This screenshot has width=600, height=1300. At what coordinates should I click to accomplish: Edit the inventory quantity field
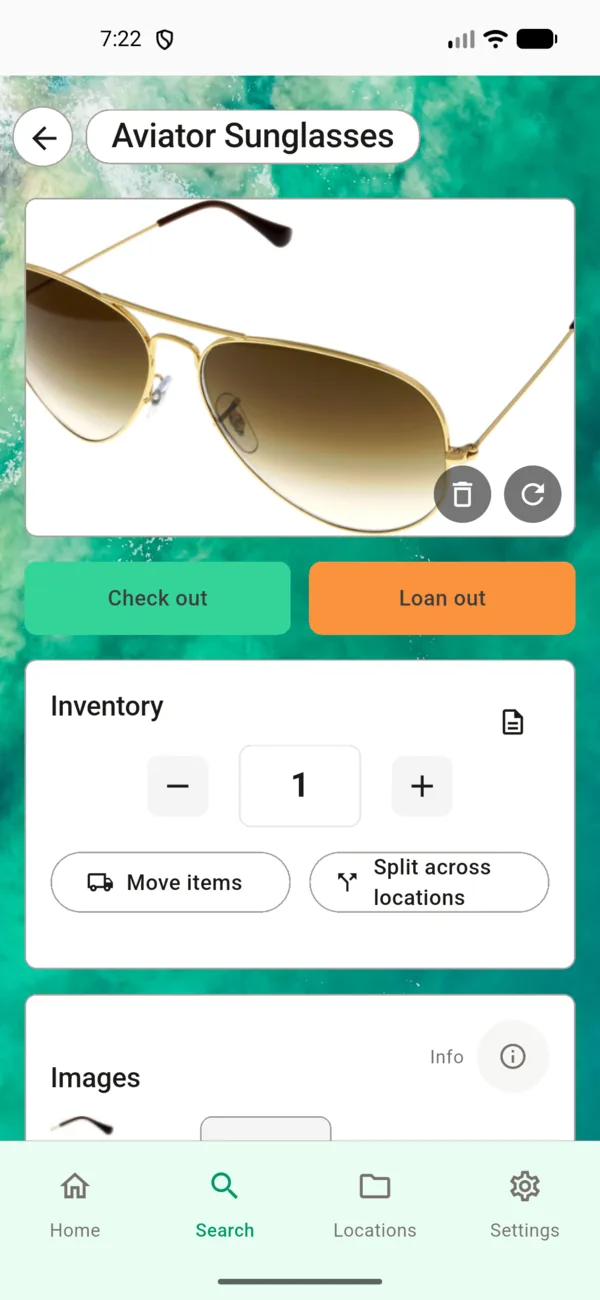(x=300, y=786)
